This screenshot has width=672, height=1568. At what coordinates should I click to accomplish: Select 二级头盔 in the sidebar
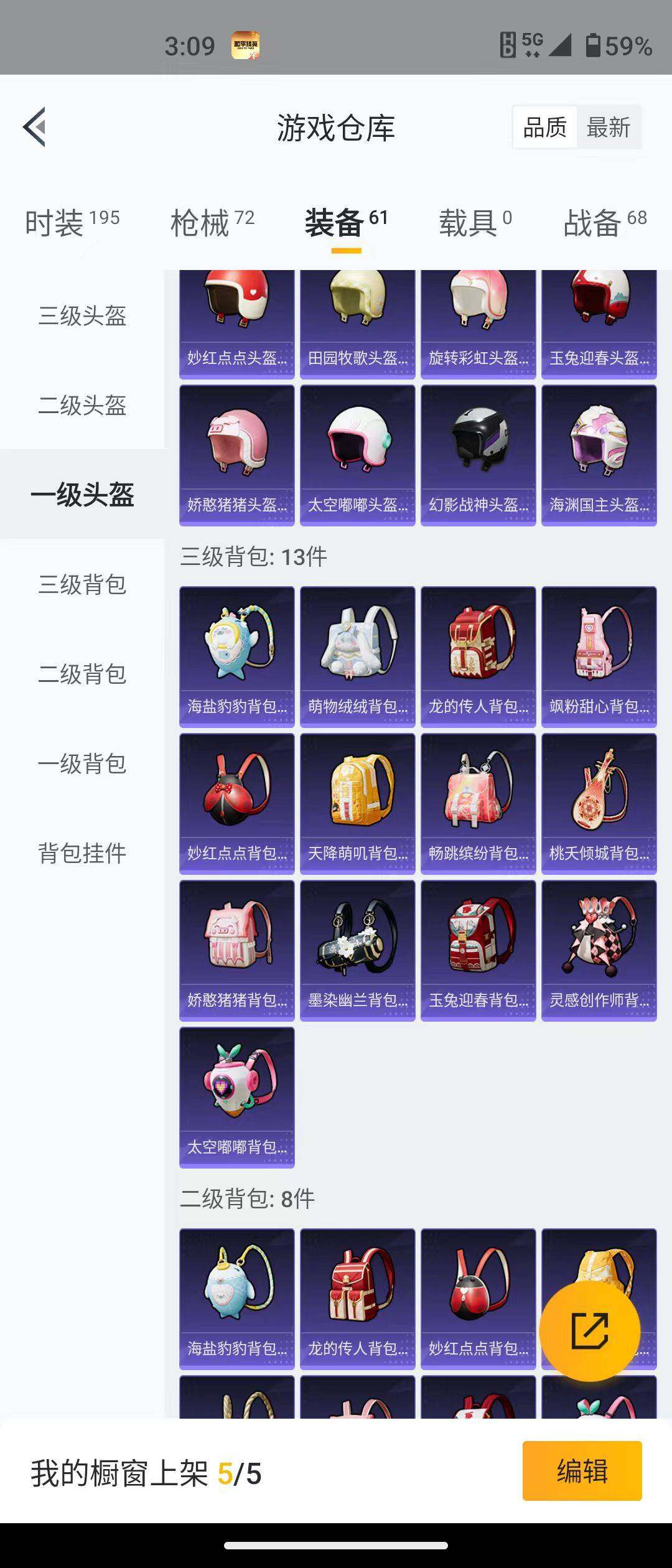(82, 406)
